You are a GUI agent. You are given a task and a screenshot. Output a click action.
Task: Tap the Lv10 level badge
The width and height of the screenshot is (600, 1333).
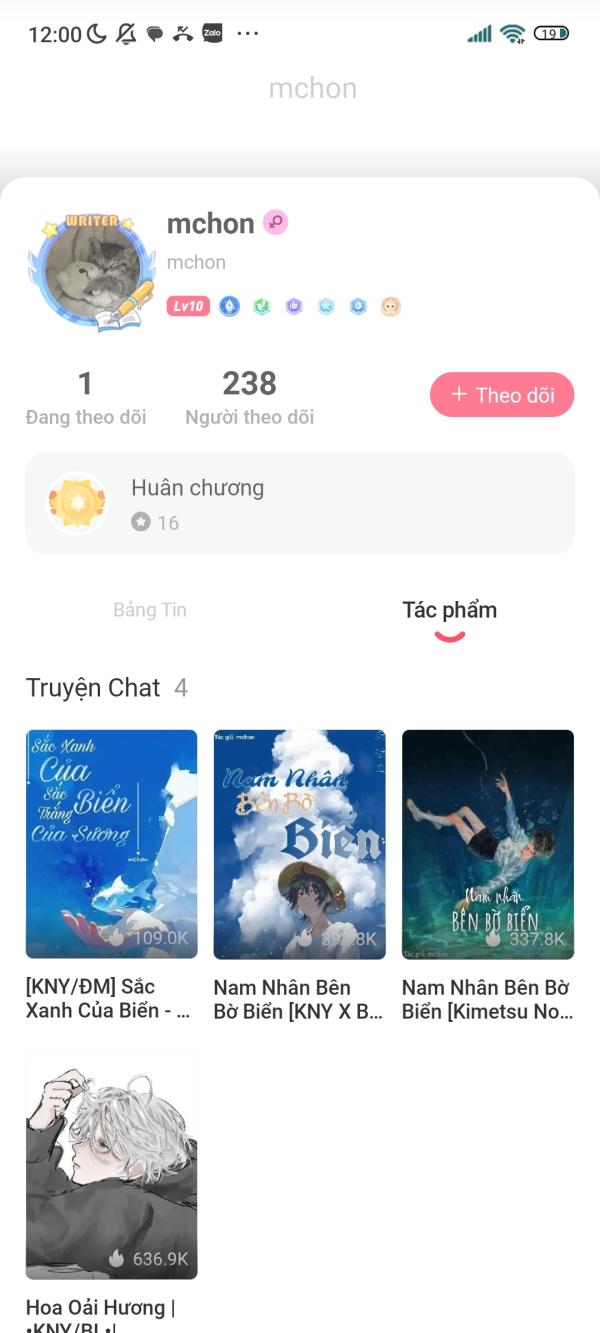188,307
